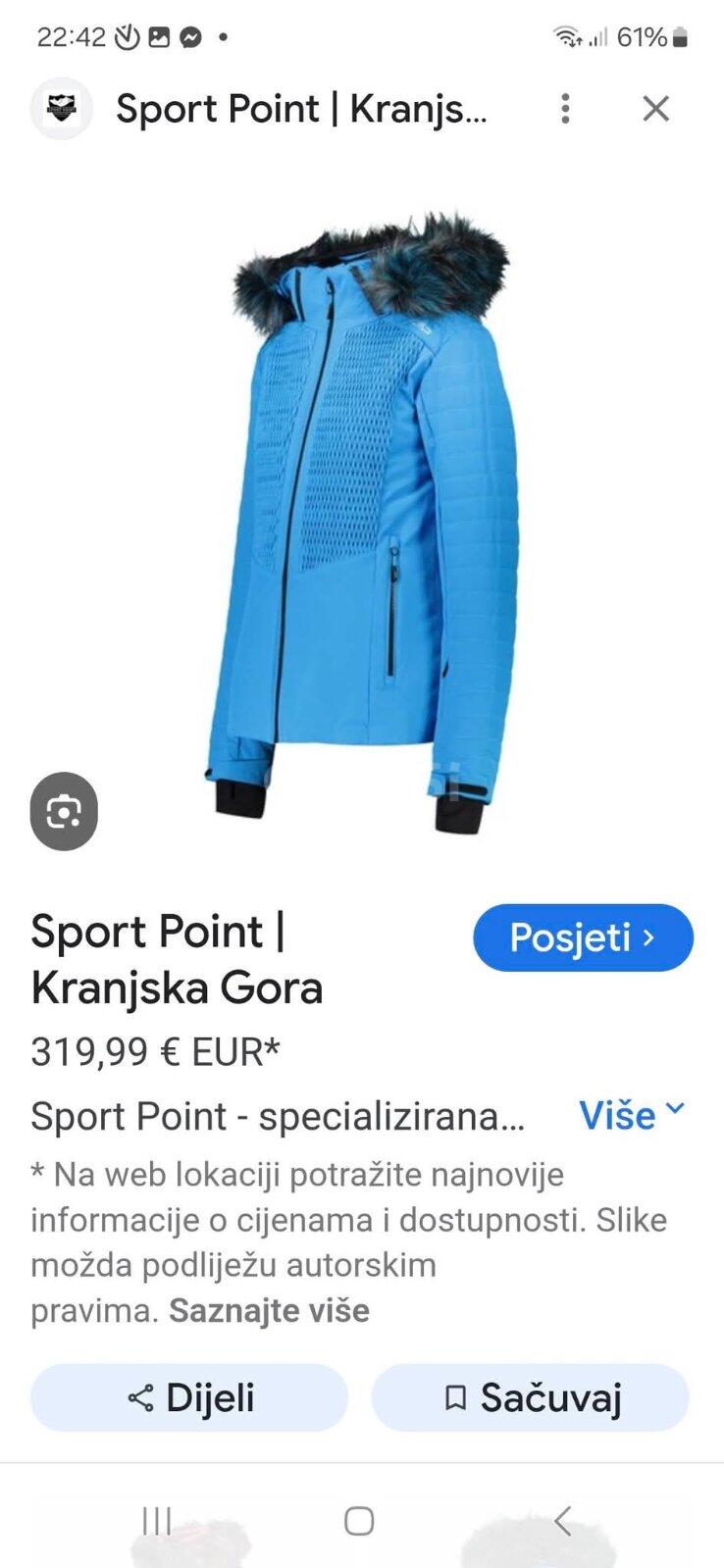
Task: Visit the Sport Point website via Posjeti
Action: (x=583, y=937)
